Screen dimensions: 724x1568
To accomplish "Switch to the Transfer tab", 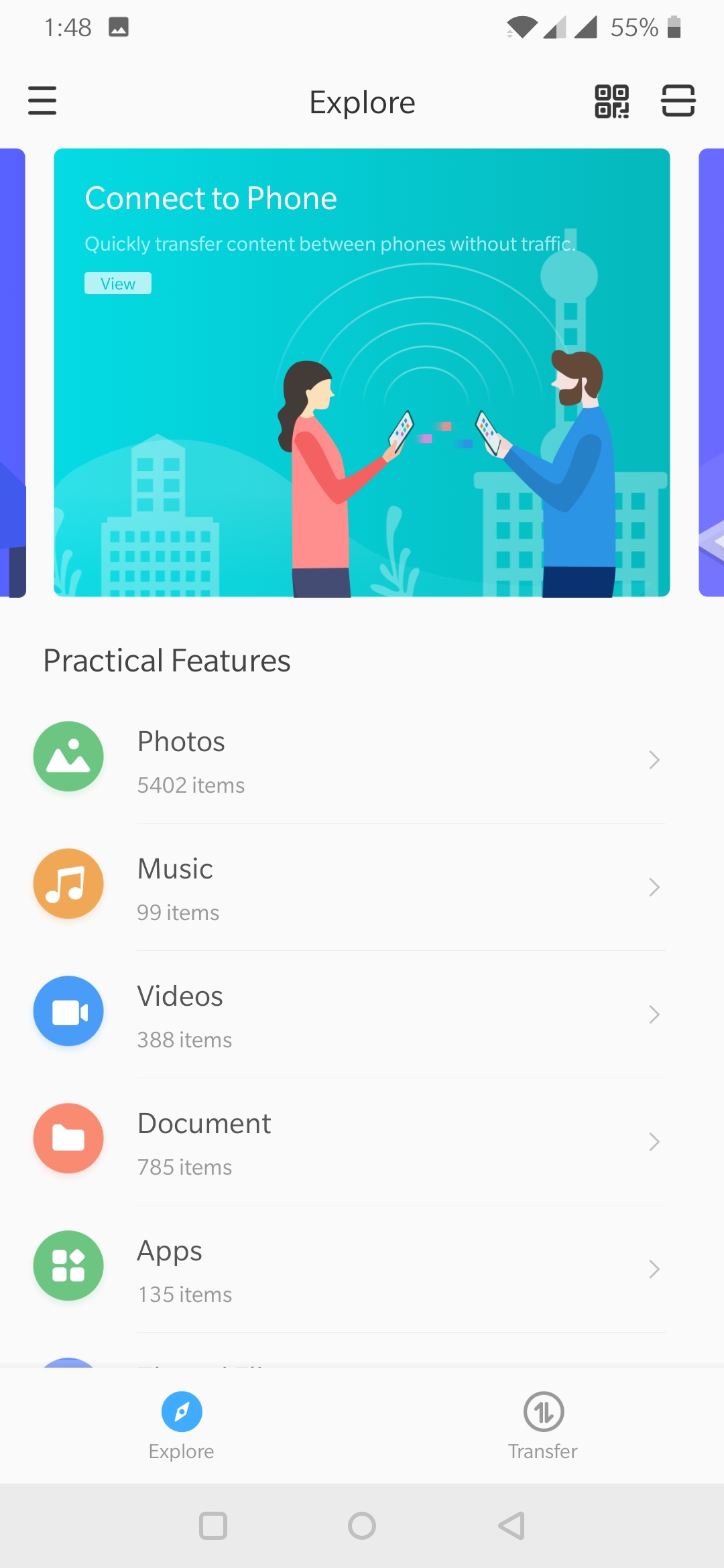I will tap(543, 1425).
